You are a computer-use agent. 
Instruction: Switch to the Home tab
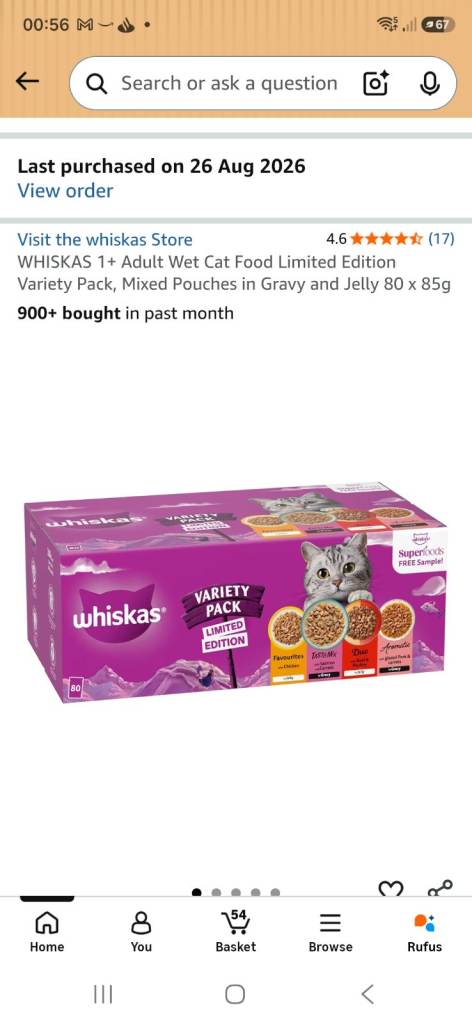[x=47, y=933]
